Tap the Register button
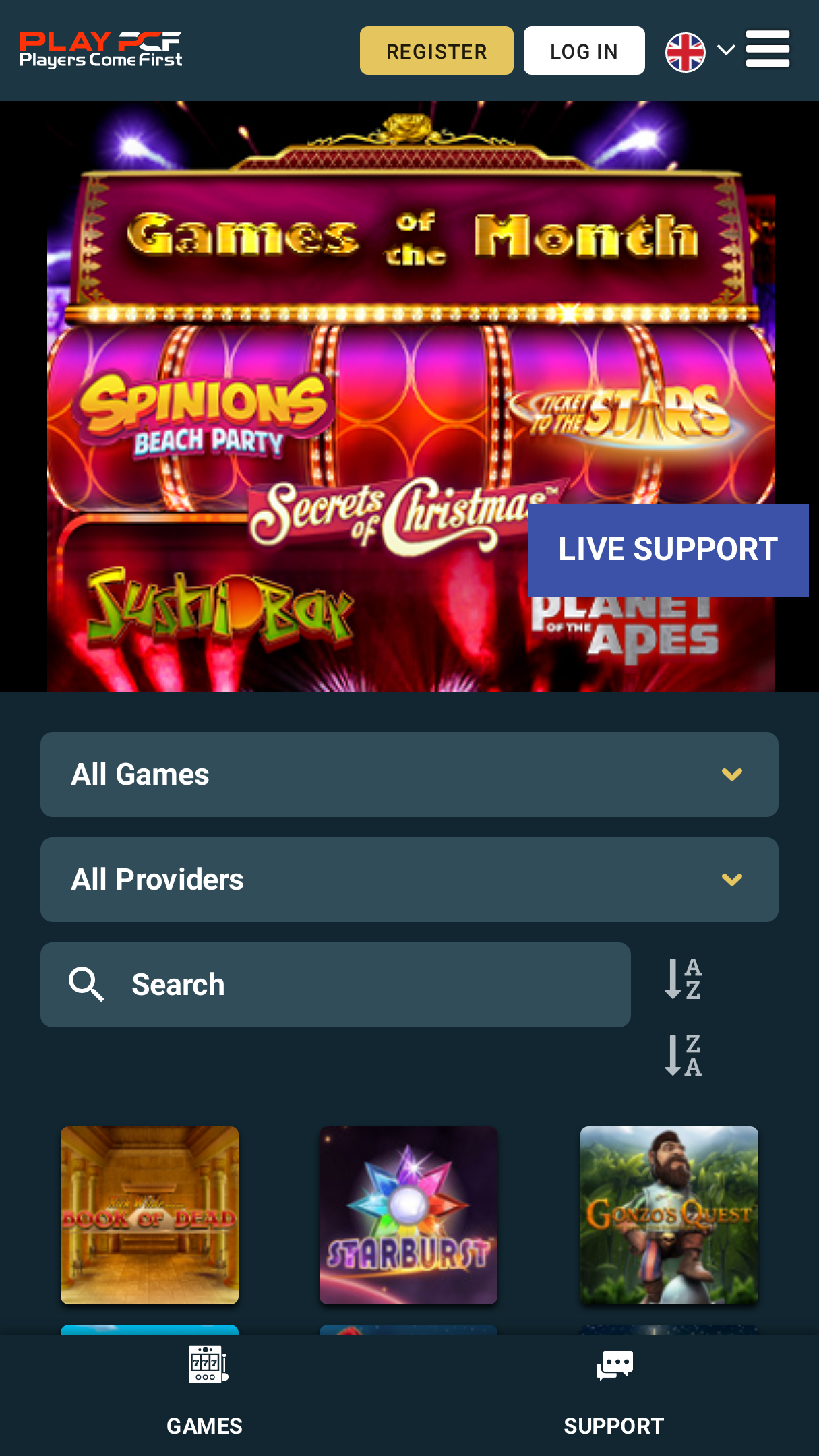Image resolution: width=819 pixels, height=1456 pixels. coord(436,51)
